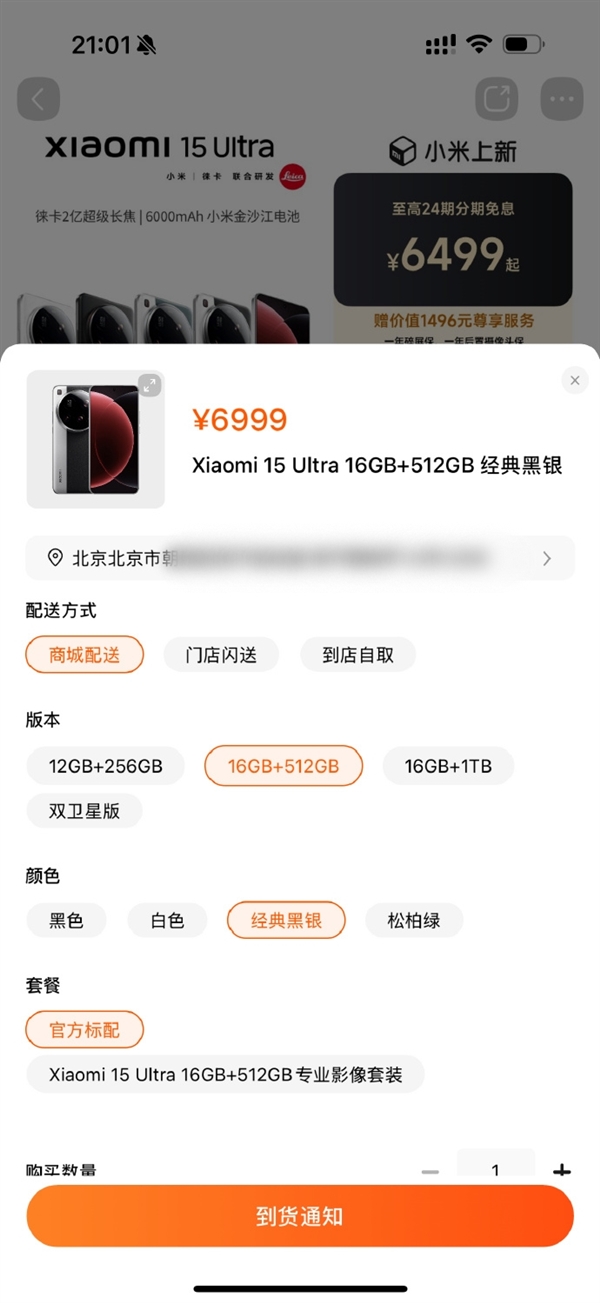Select the 官方标配 package

click(85, 1030)
